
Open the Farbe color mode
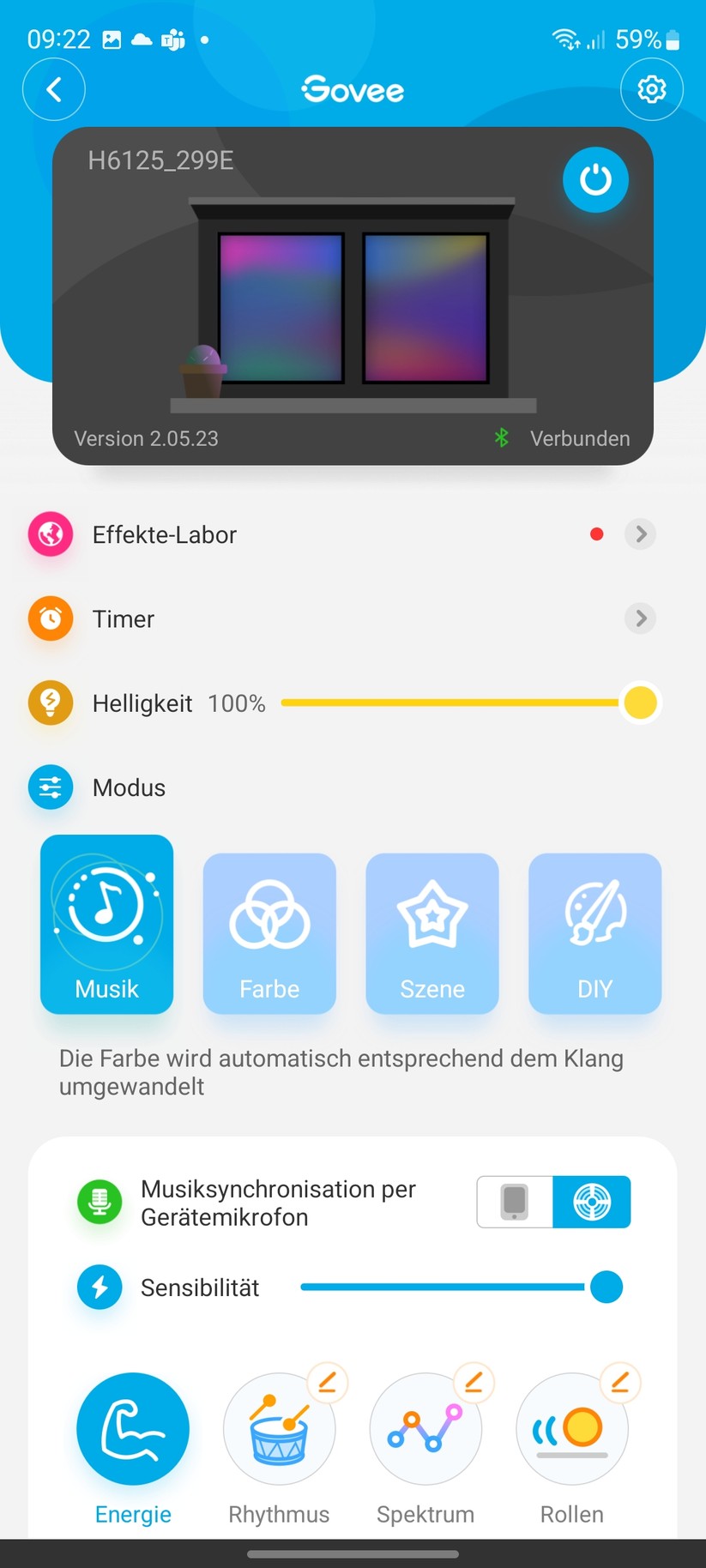[269, 934]
